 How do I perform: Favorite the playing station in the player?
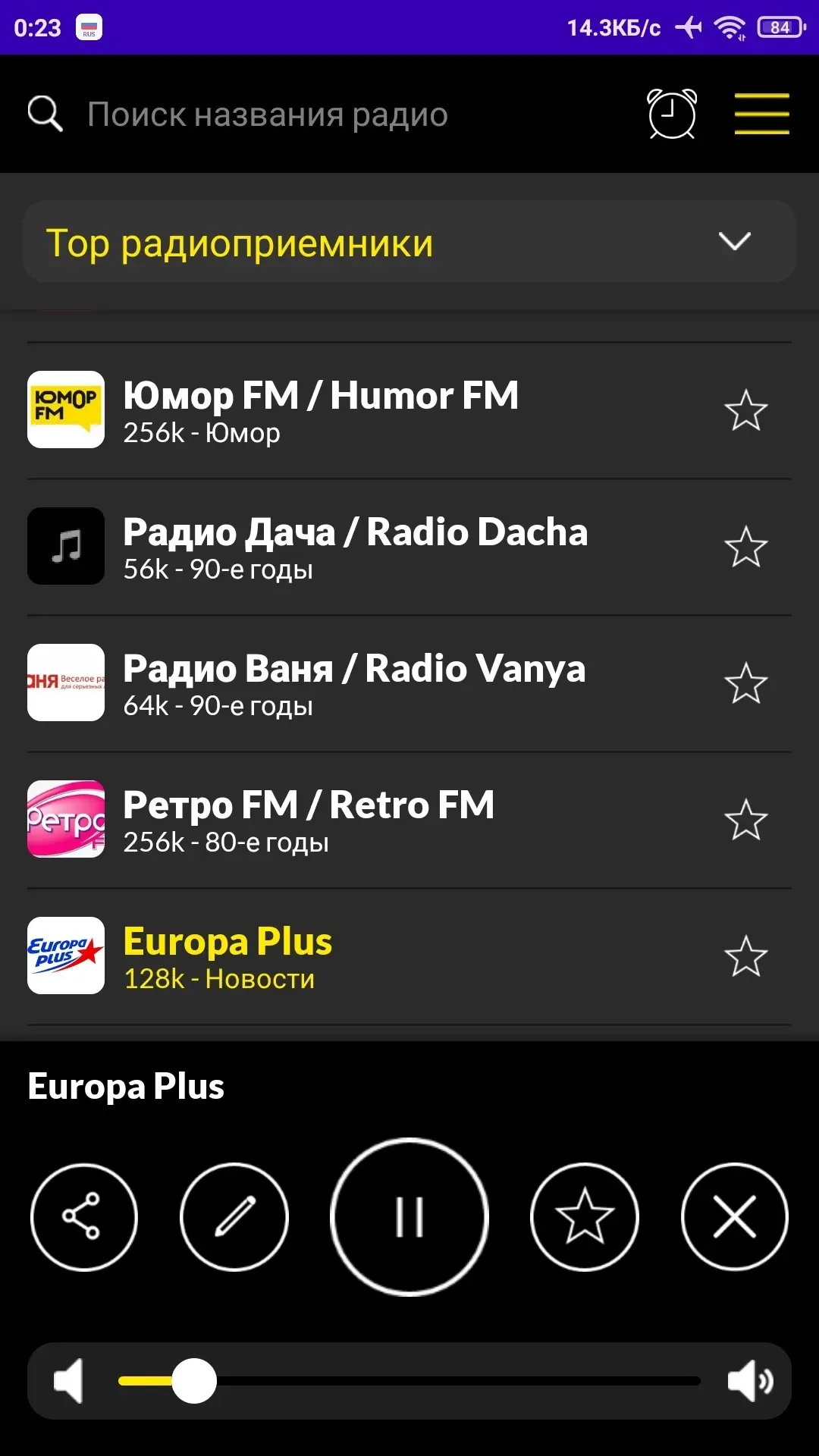coord(585,1216)
